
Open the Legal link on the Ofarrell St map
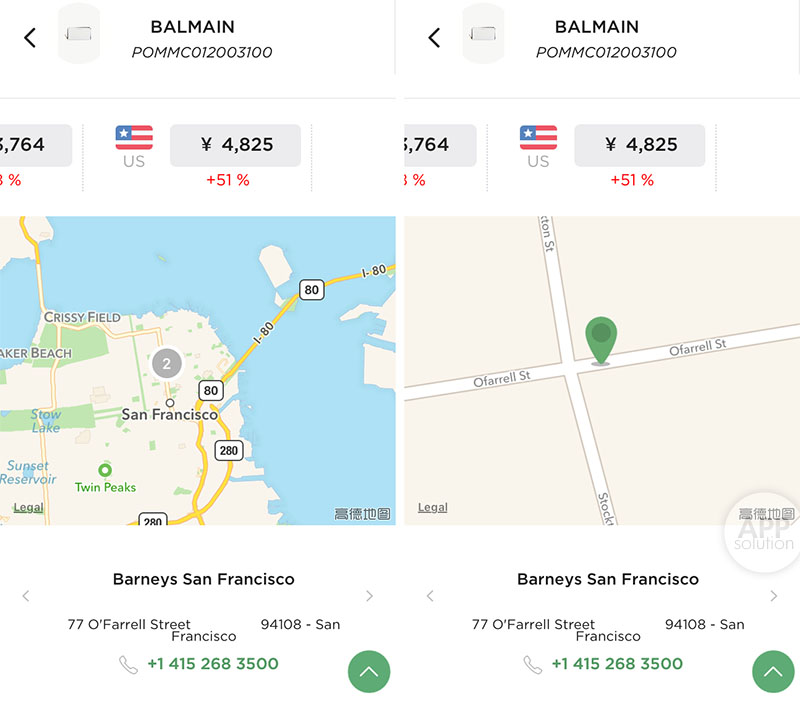point(432,508)
